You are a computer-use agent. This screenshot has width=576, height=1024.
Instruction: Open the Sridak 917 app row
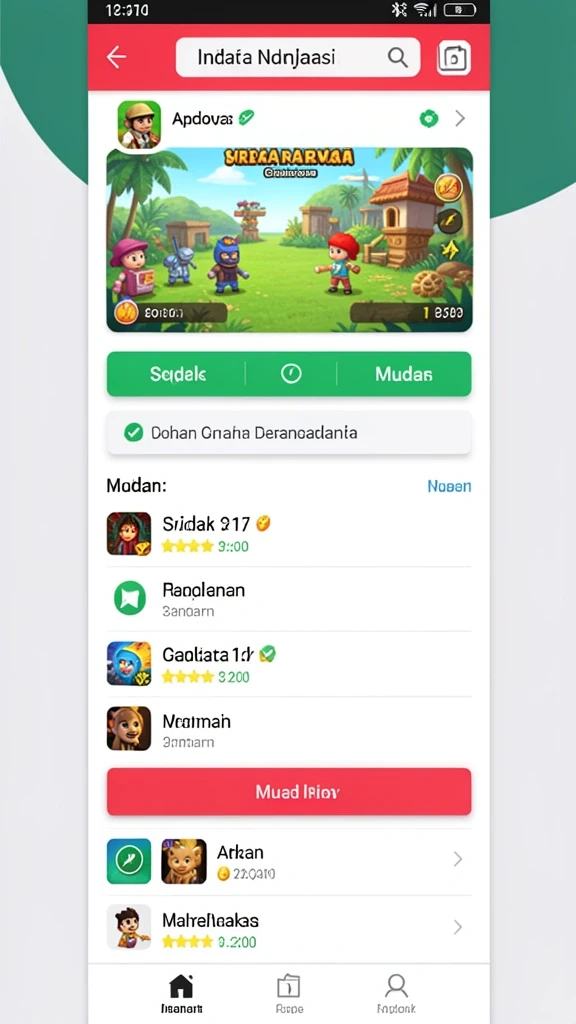point(289,534)
